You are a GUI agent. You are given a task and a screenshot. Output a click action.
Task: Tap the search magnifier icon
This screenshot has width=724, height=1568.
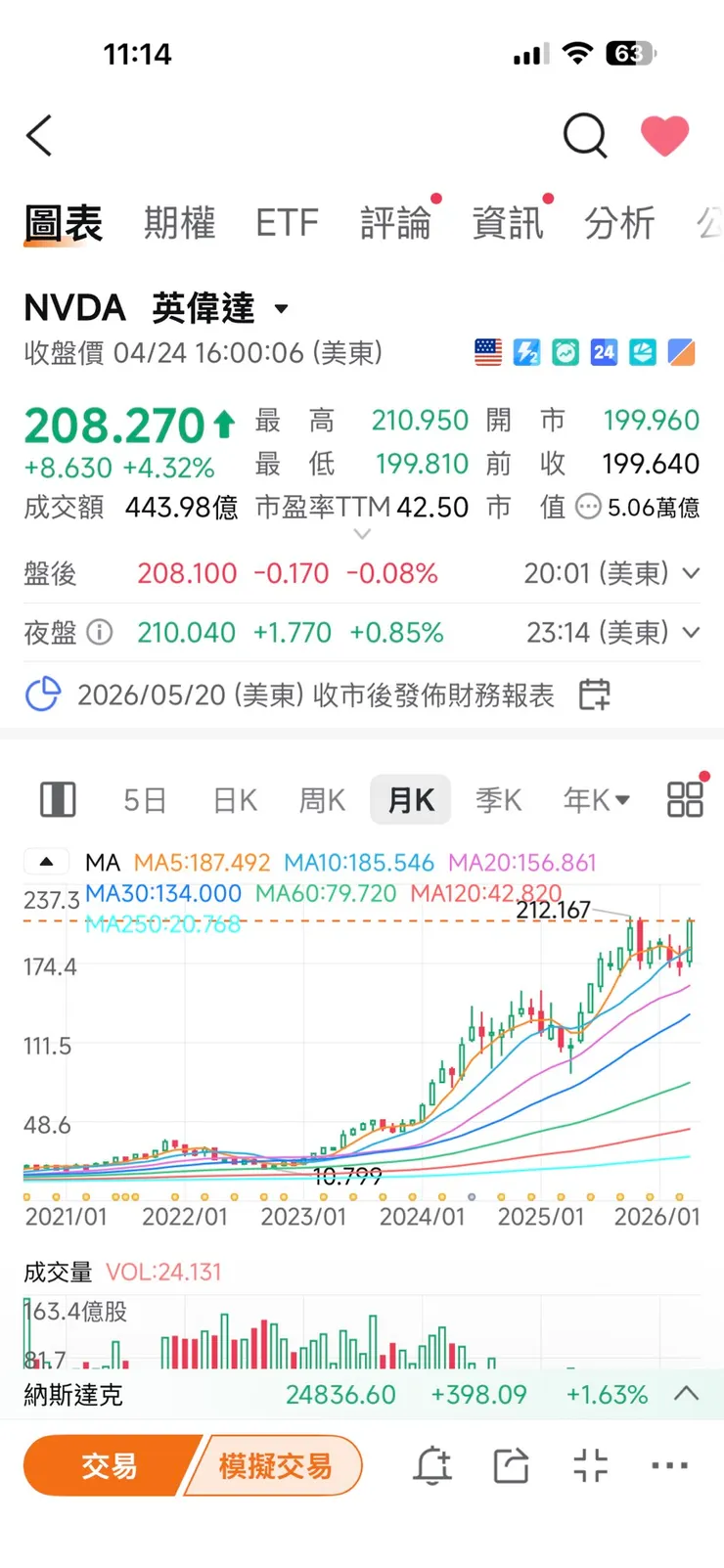point(585,137)
